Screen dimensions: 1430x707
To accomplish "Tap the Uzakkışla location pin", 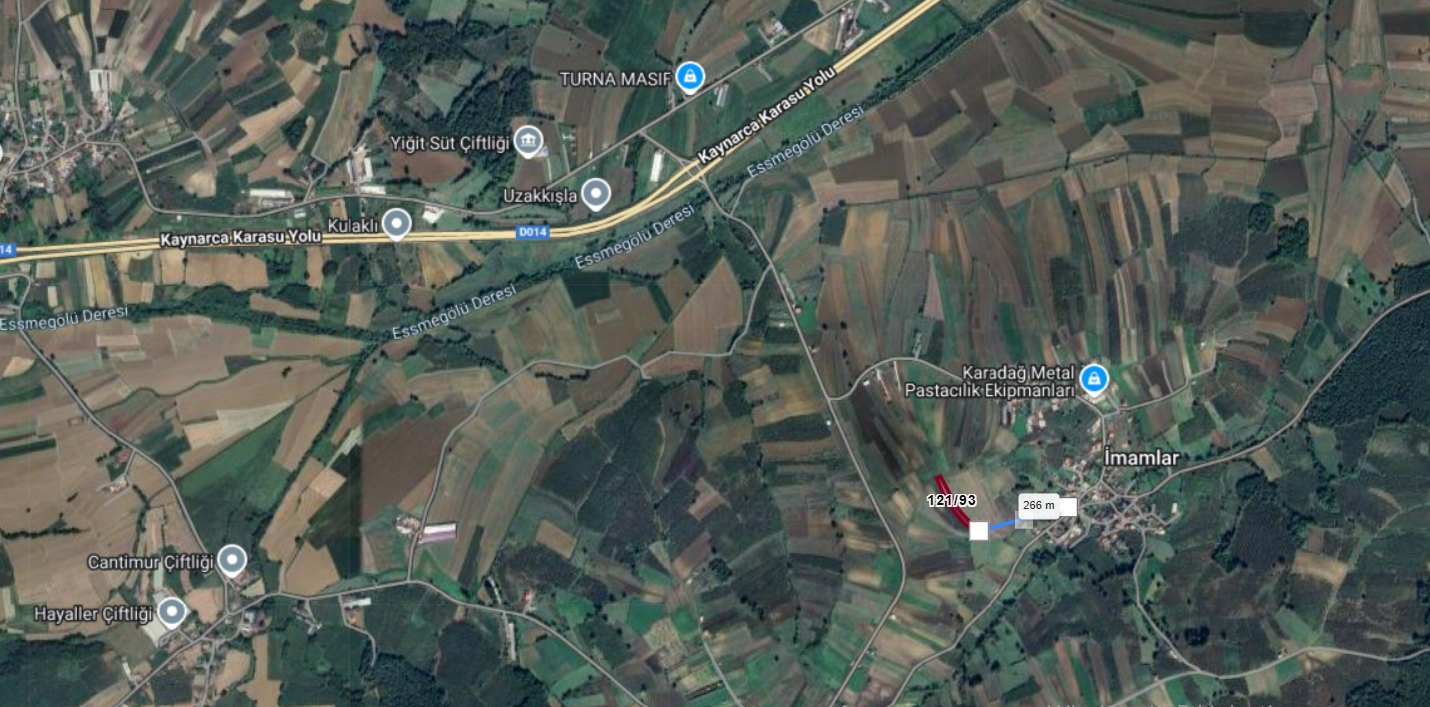I will pyautogui.click(x=596, y=193).
